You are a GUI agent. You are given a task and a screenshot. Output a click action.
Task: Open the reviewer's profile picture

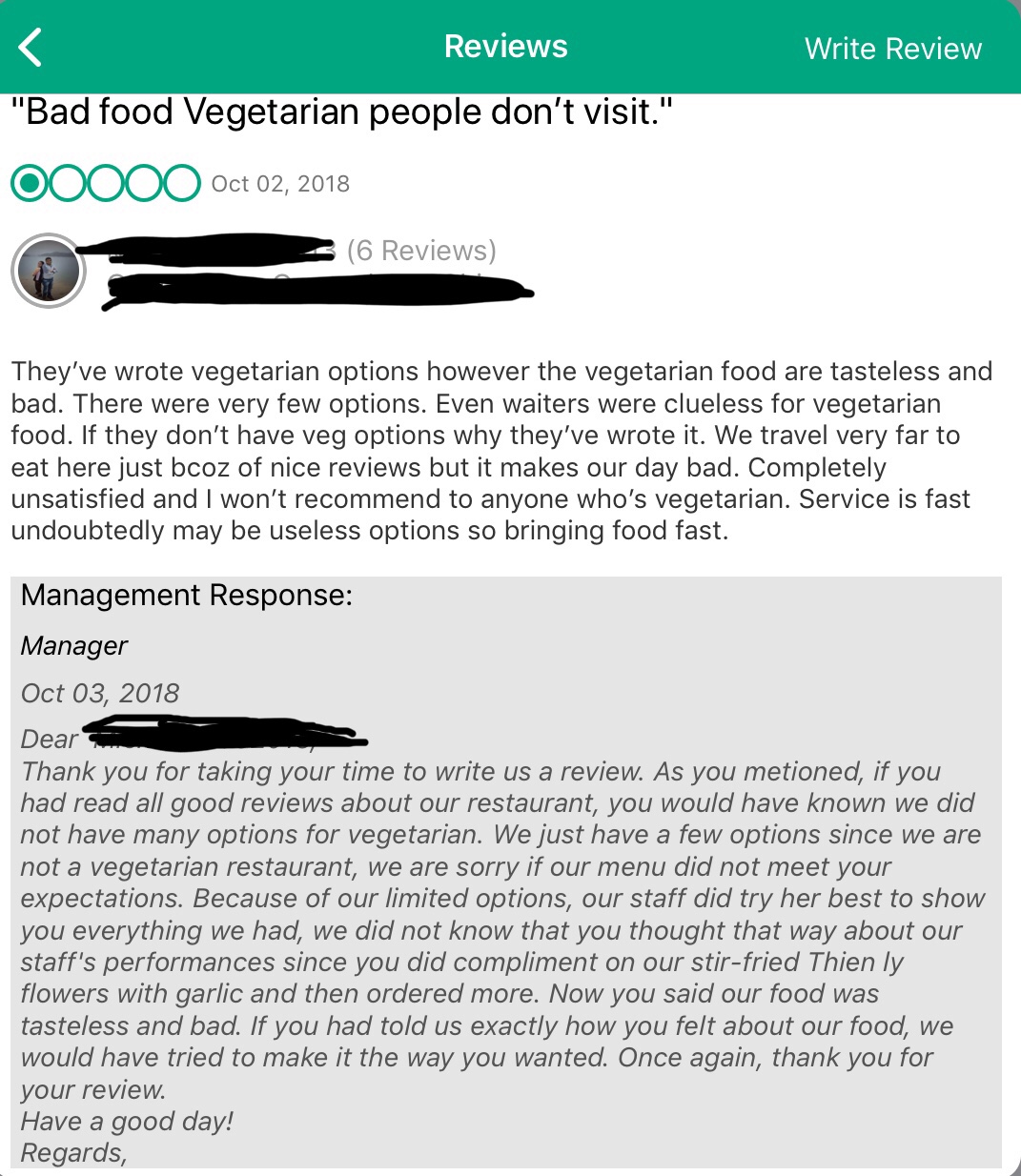click(x=49, y=271)
